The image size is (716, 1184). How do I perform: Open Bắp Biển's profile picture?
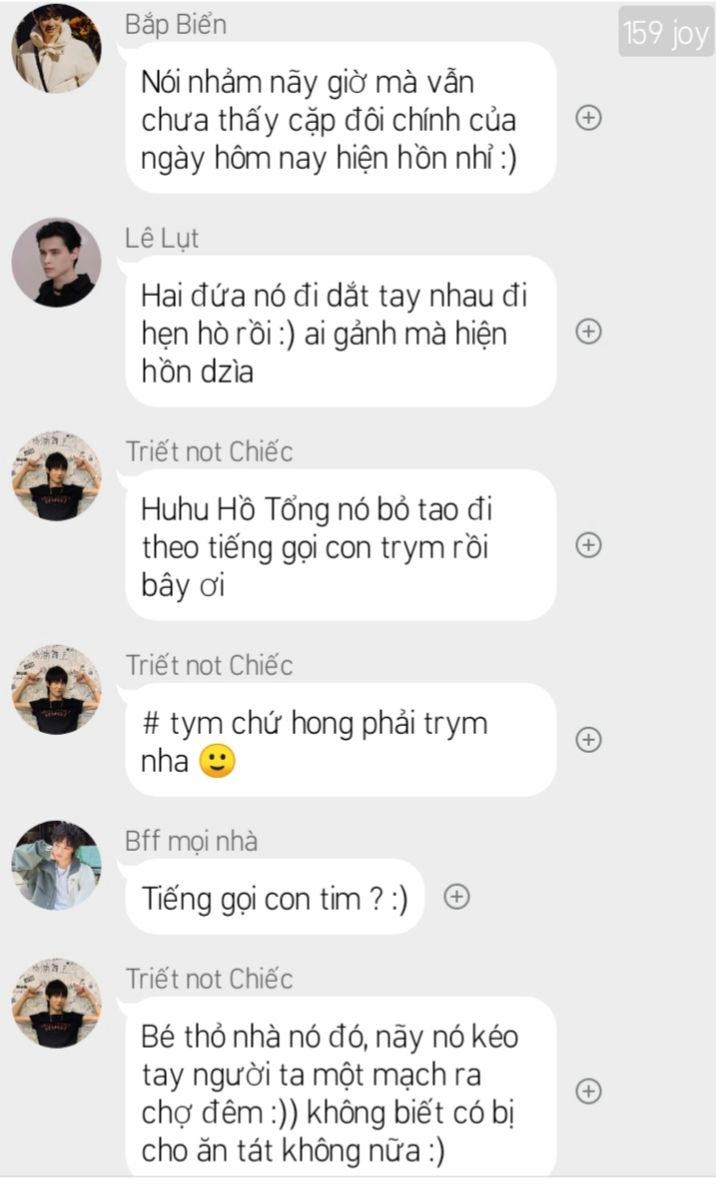coord(56,48)
